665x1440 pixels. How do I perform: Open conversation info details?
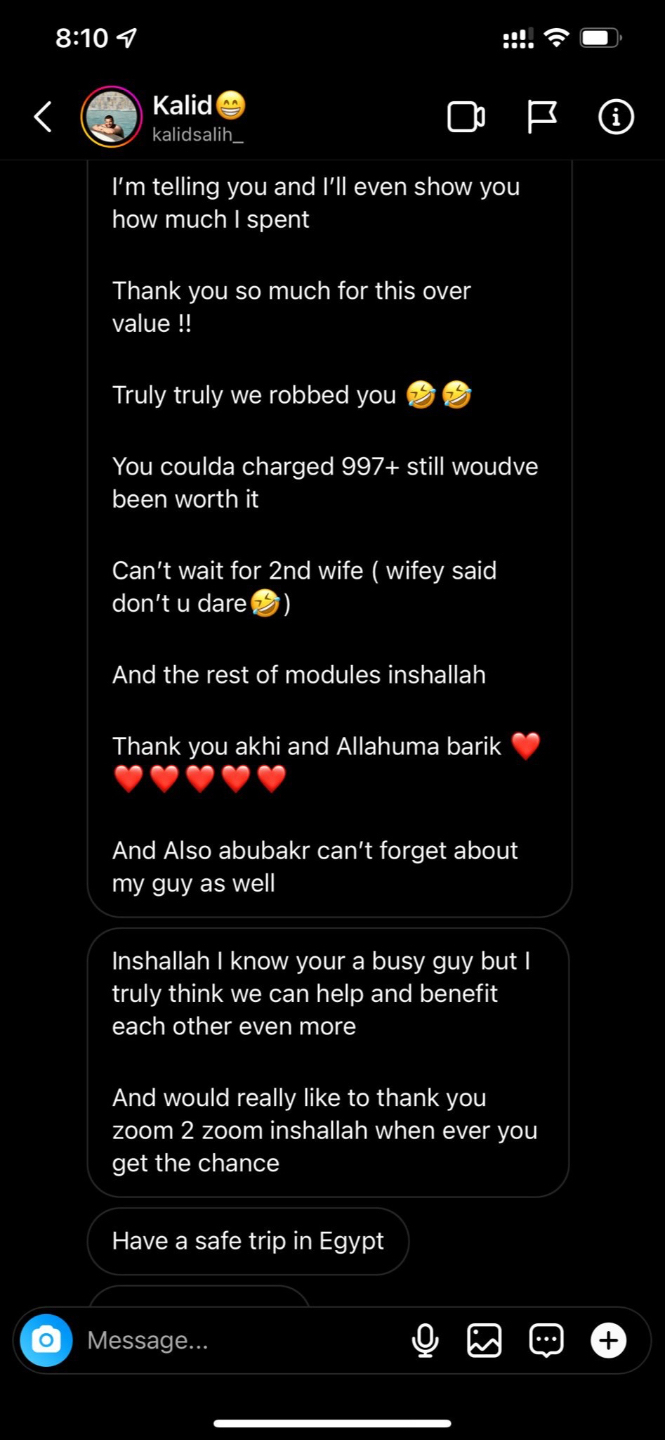click(615, 118)
